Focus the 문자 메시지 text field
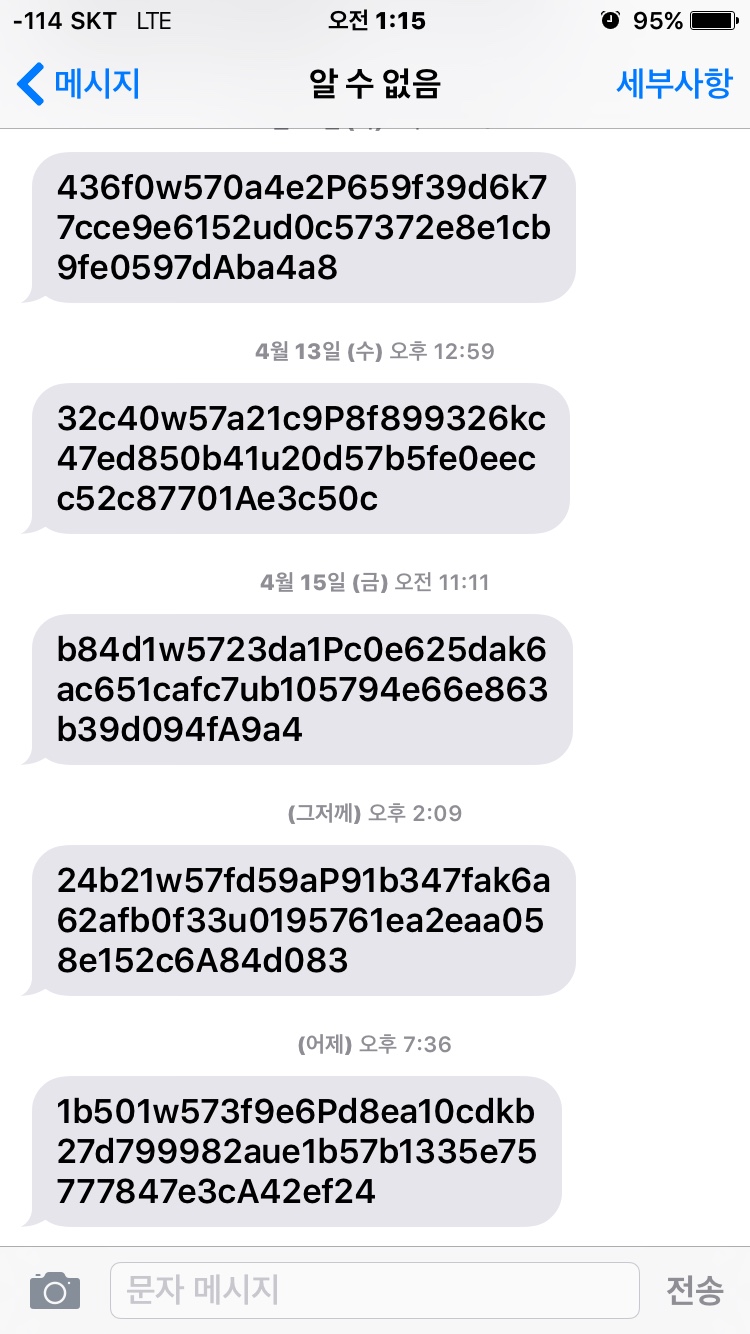 click(374, 1290)
